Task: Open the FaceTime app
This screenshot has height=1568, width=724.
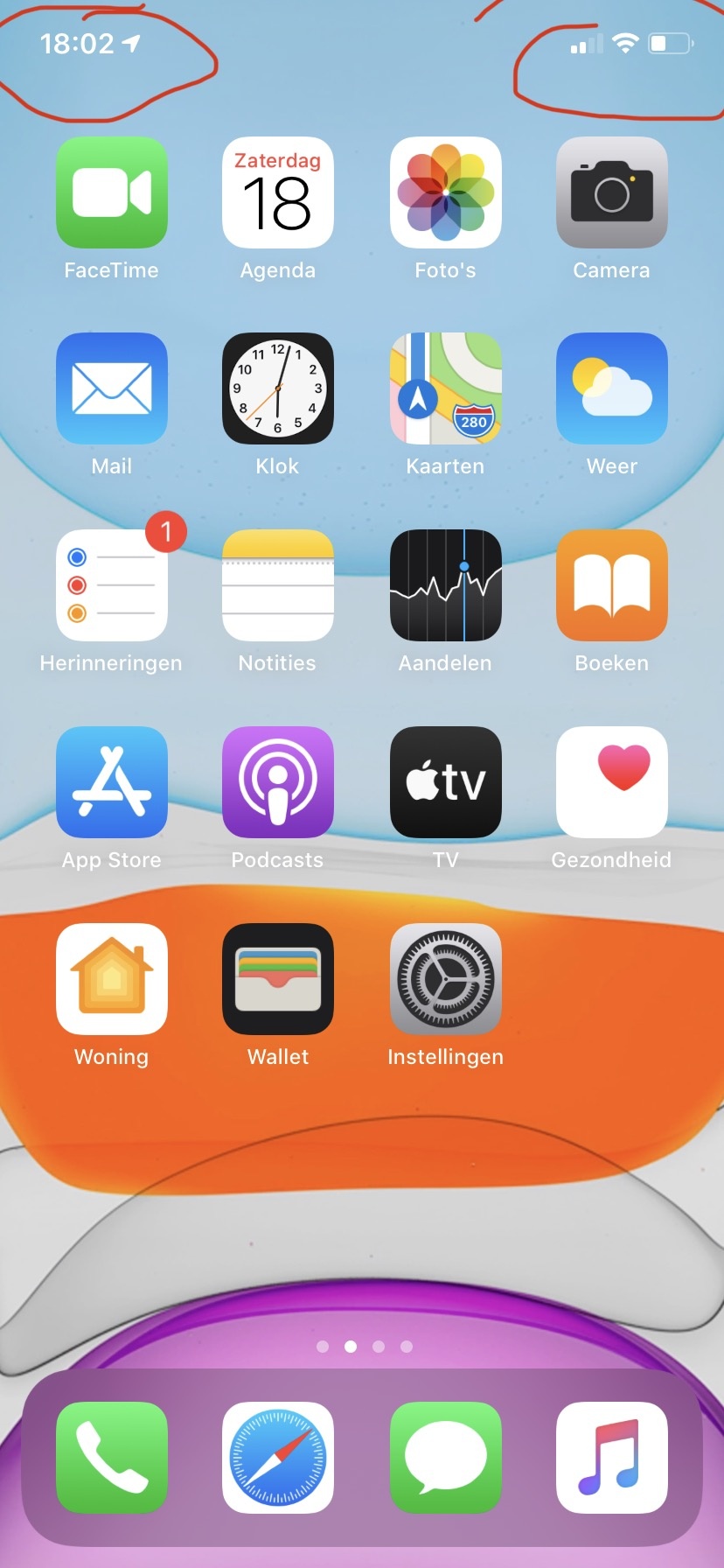Action: pos(112,192)
